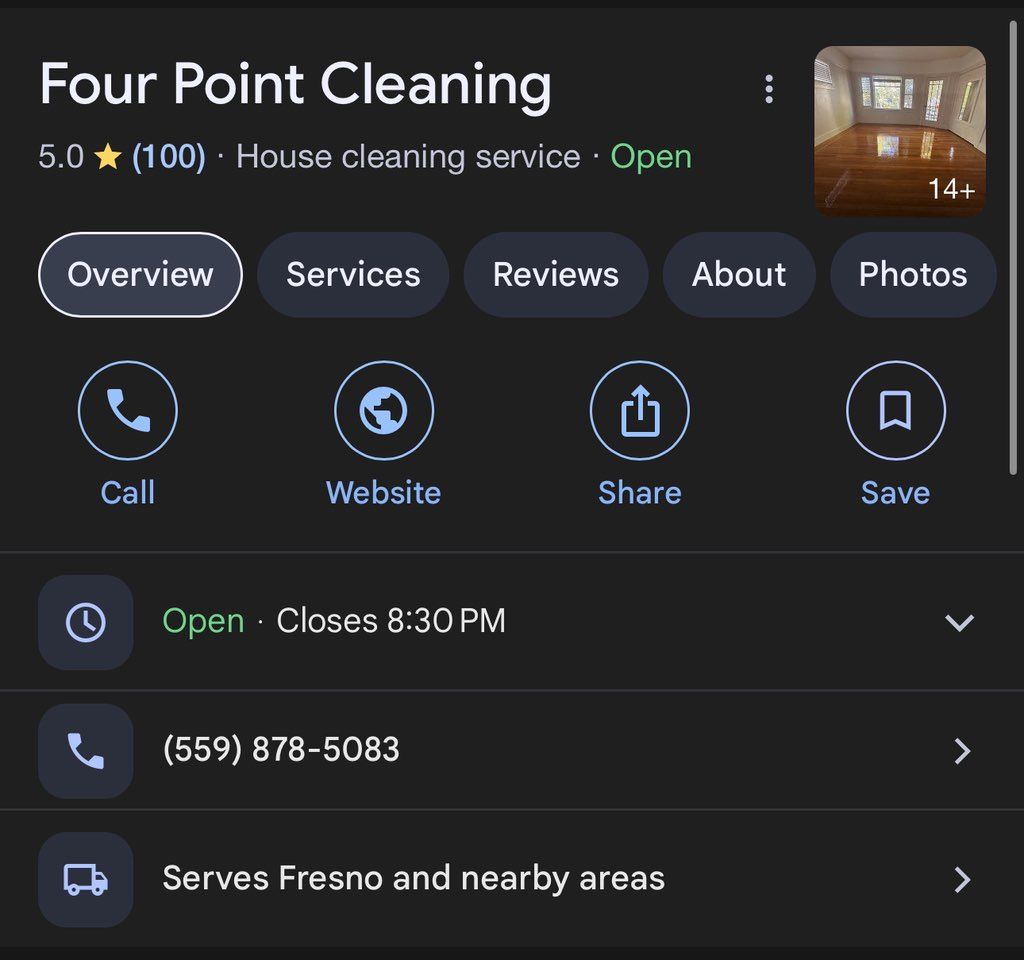Open the Serves Fresno and nearby areas row
1024x960 pixels.
tap(500, 879)
